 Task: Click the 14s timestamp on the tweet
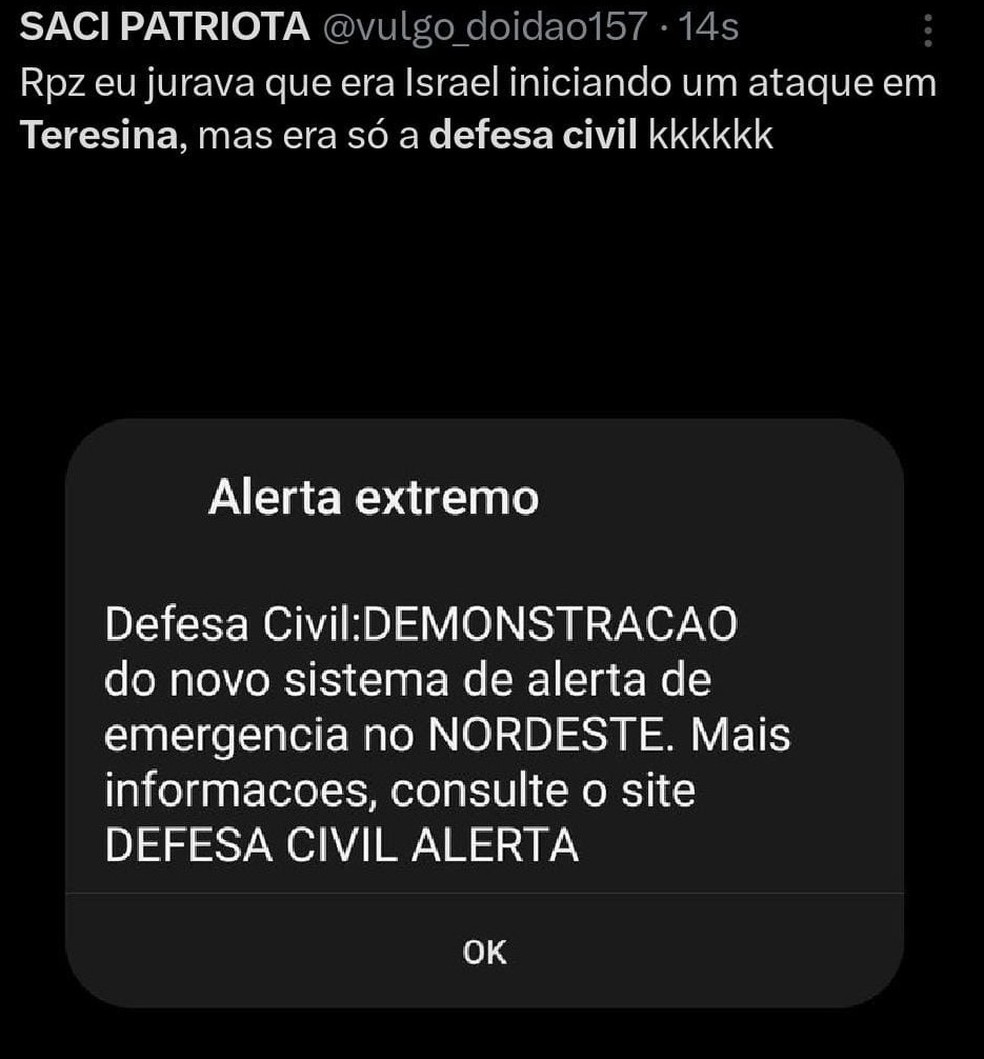pos(708,28)
